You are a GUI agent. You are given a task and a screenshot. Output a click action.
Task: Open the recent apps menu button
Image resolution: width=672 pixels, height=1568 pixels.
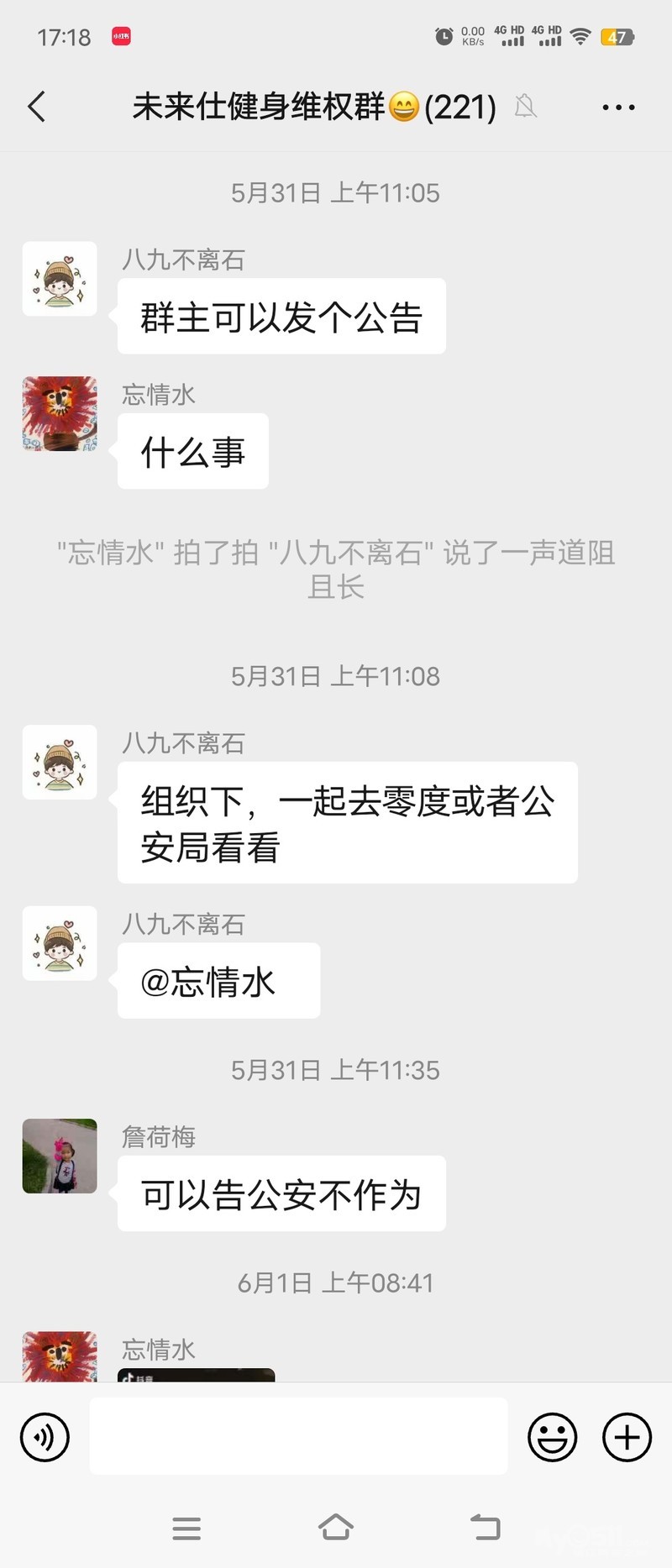[x=186, y=1528]
